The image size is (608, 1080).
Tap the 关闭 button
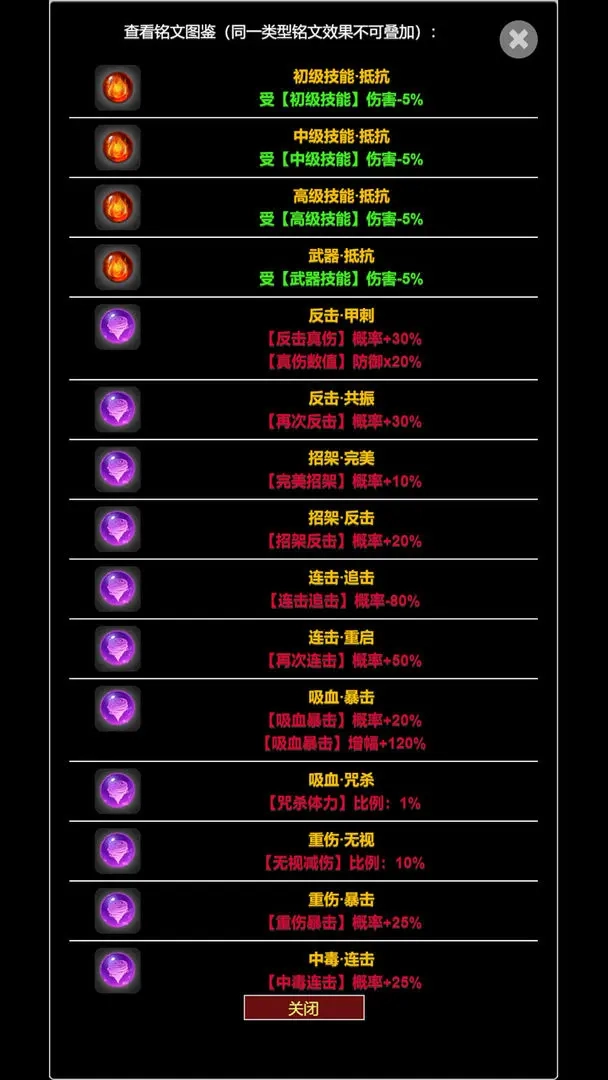(x=303, y=1008)
